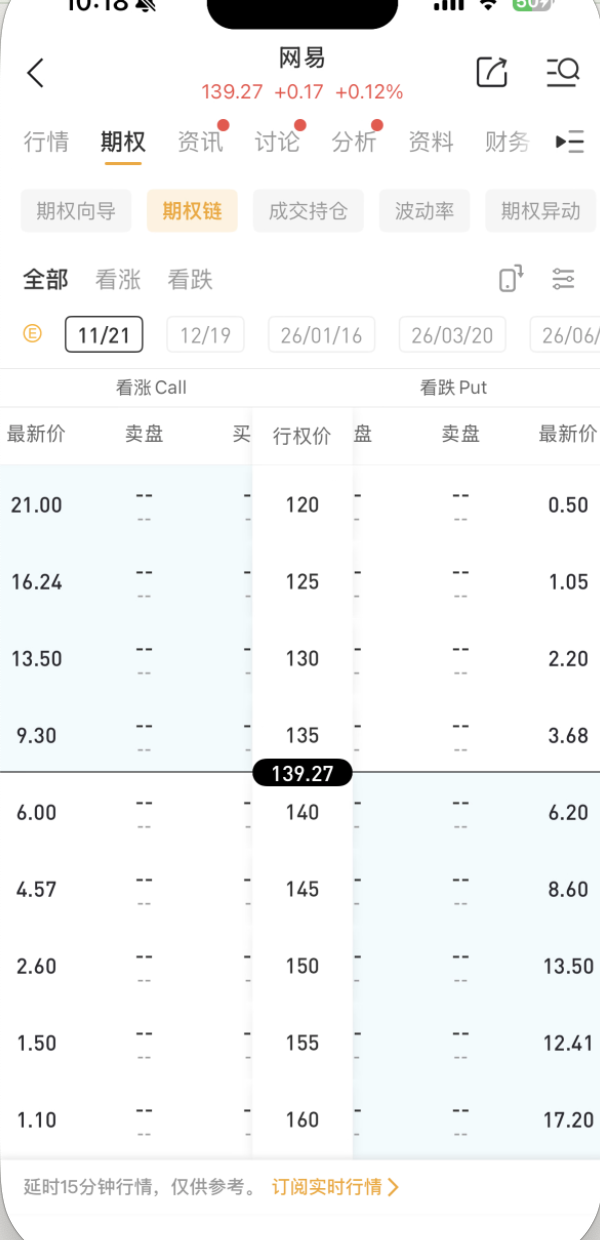
Task: Switch to the 资料 tab
Action: point(431,142)
